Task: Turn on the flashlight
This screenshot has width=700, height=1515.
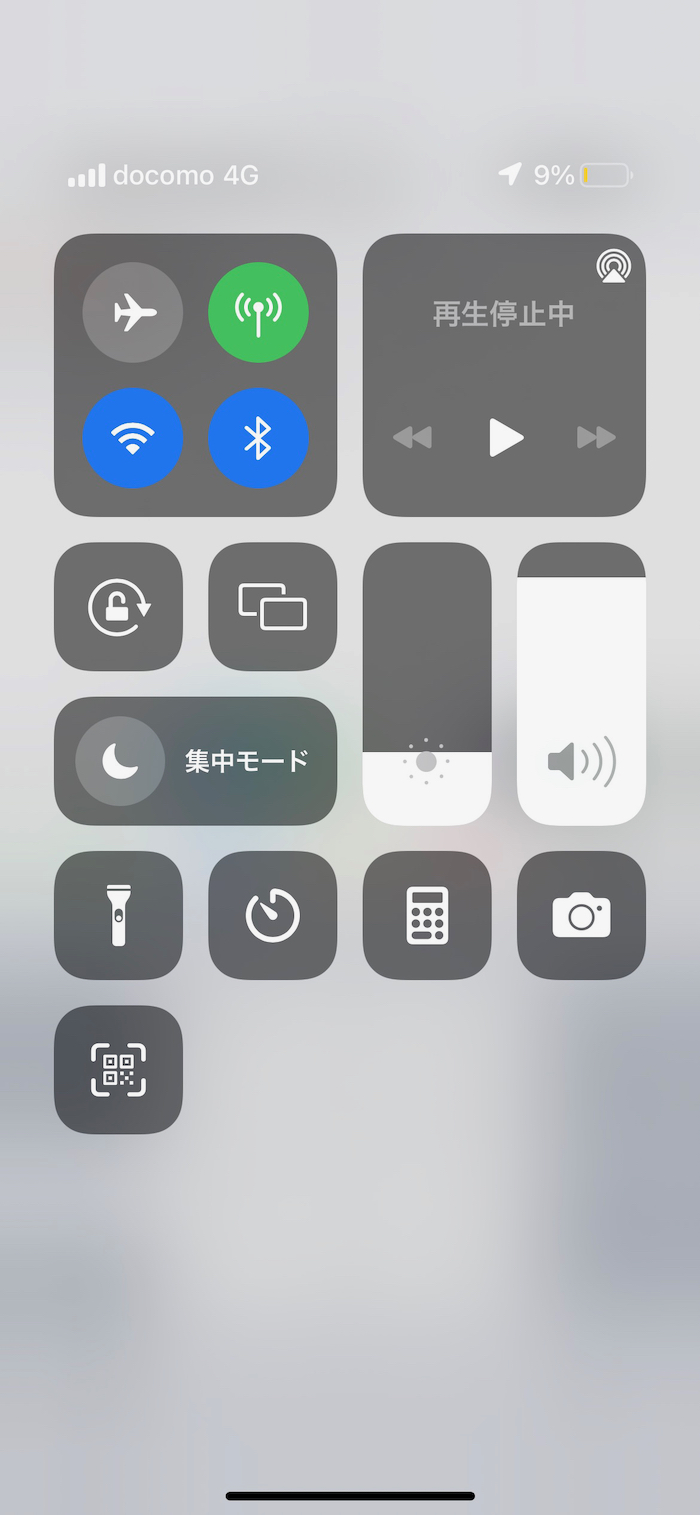Action: tap(118, 915)
